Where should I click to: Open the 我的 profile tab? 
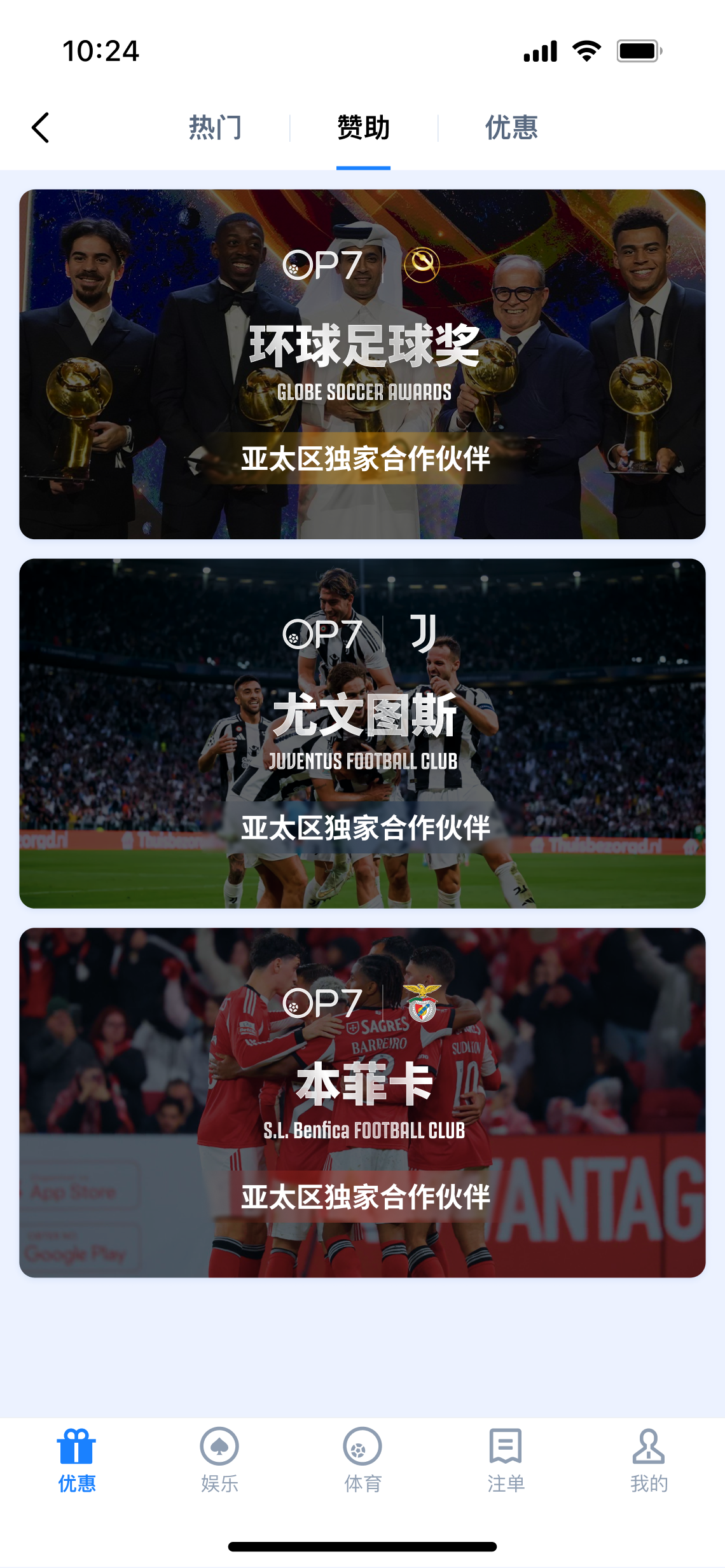(x=649, y=1460)
